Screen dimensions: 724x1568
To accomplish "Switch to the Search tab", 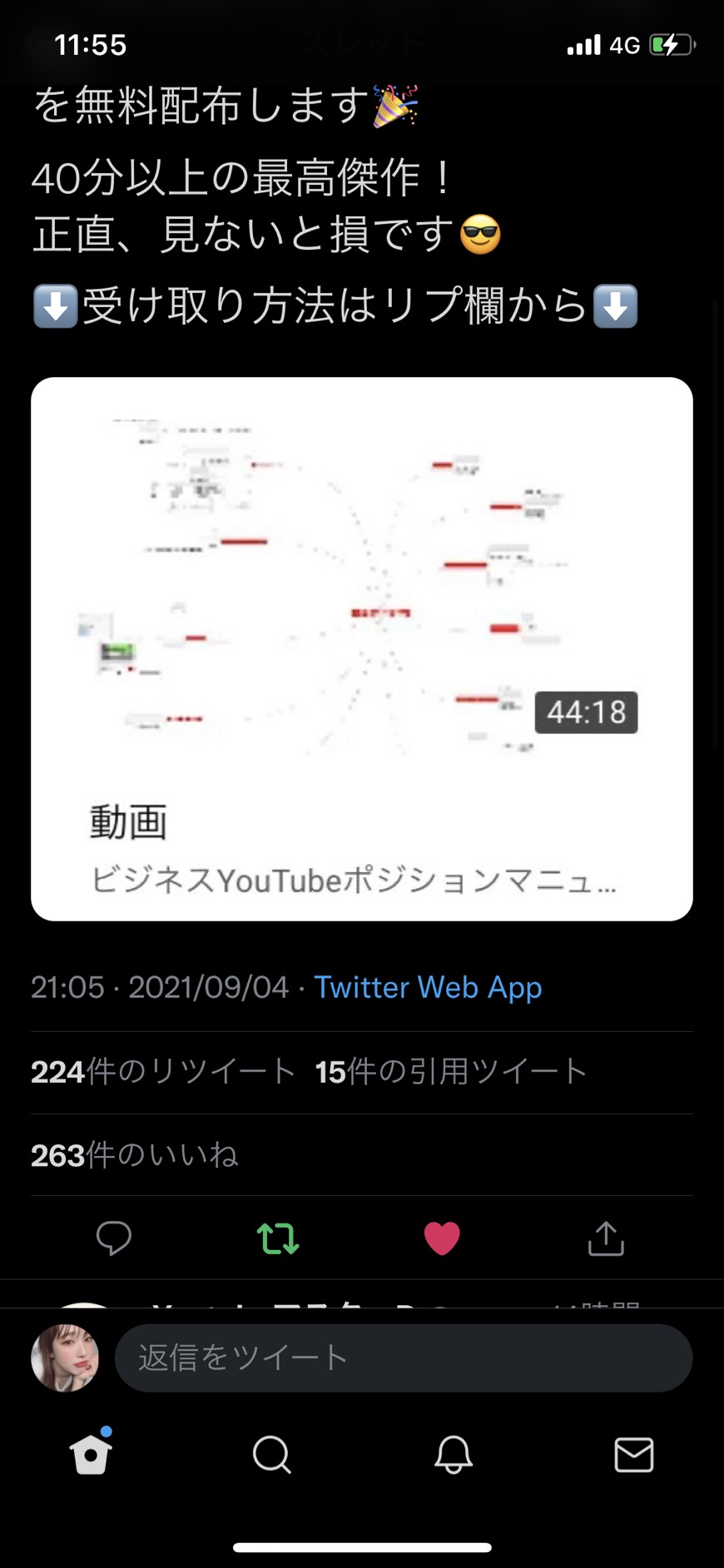I will (x=271, y=1455).
